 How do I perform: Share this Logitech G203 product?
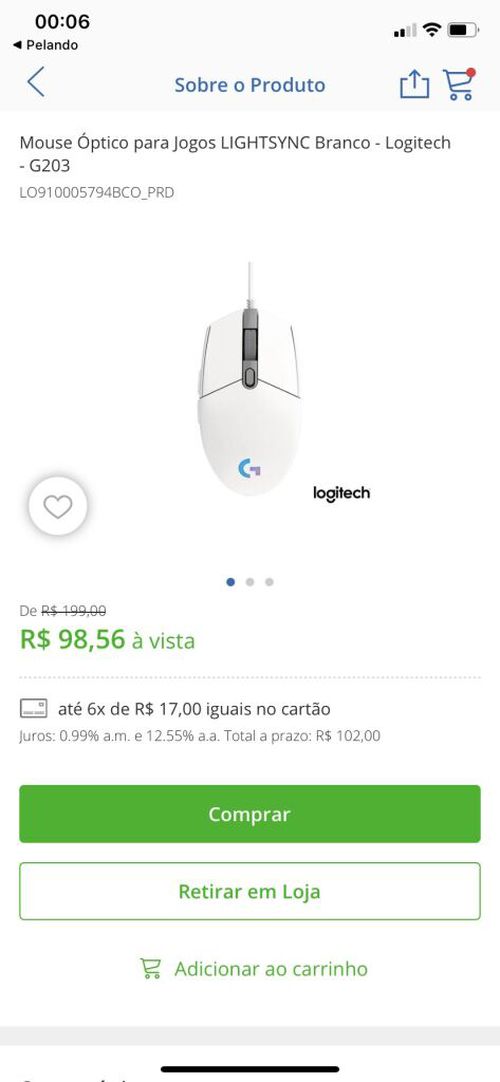414,85
